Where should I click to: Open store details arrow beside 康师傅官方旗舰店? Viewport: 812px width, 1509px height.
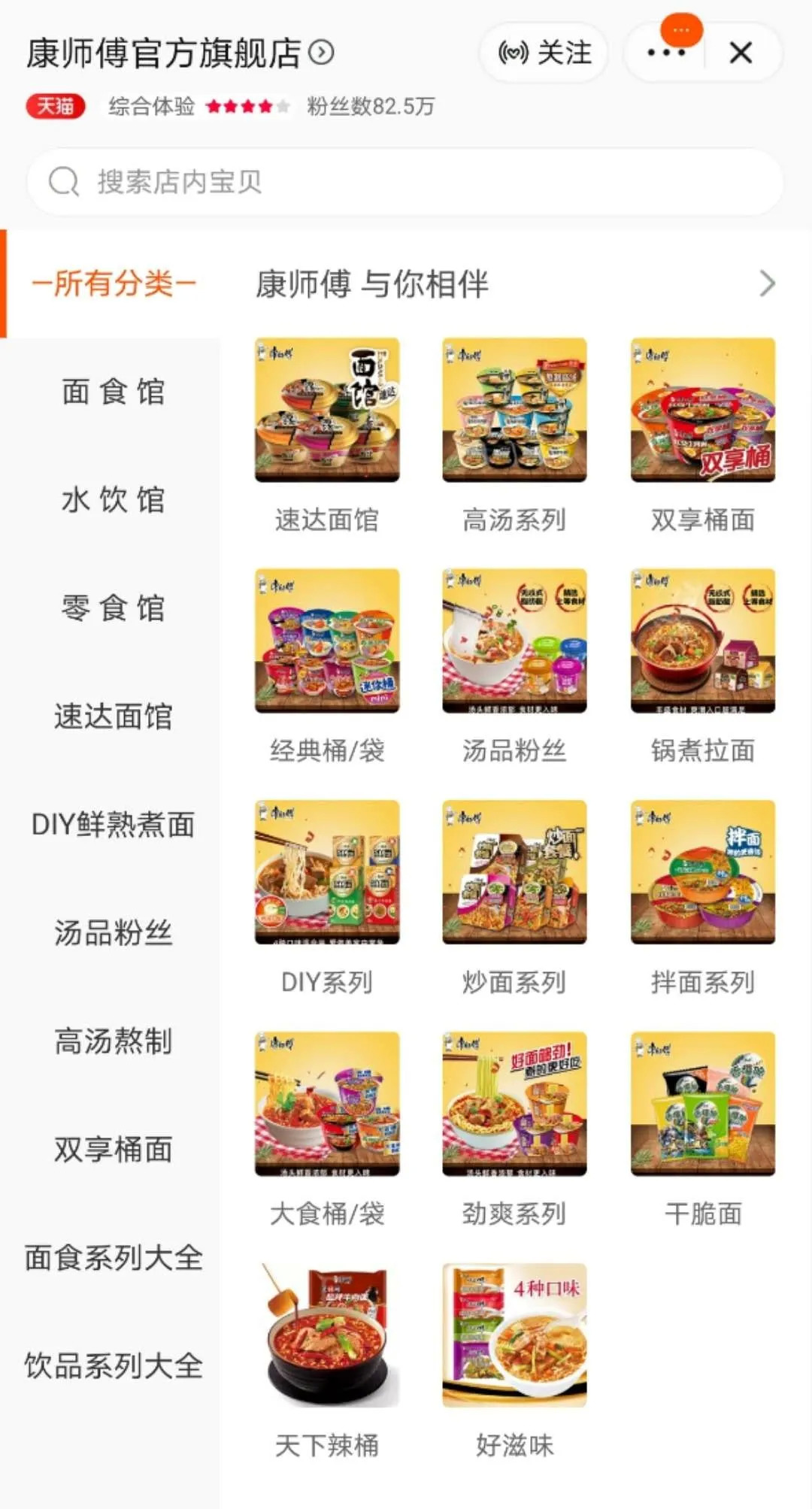[322, 53]
